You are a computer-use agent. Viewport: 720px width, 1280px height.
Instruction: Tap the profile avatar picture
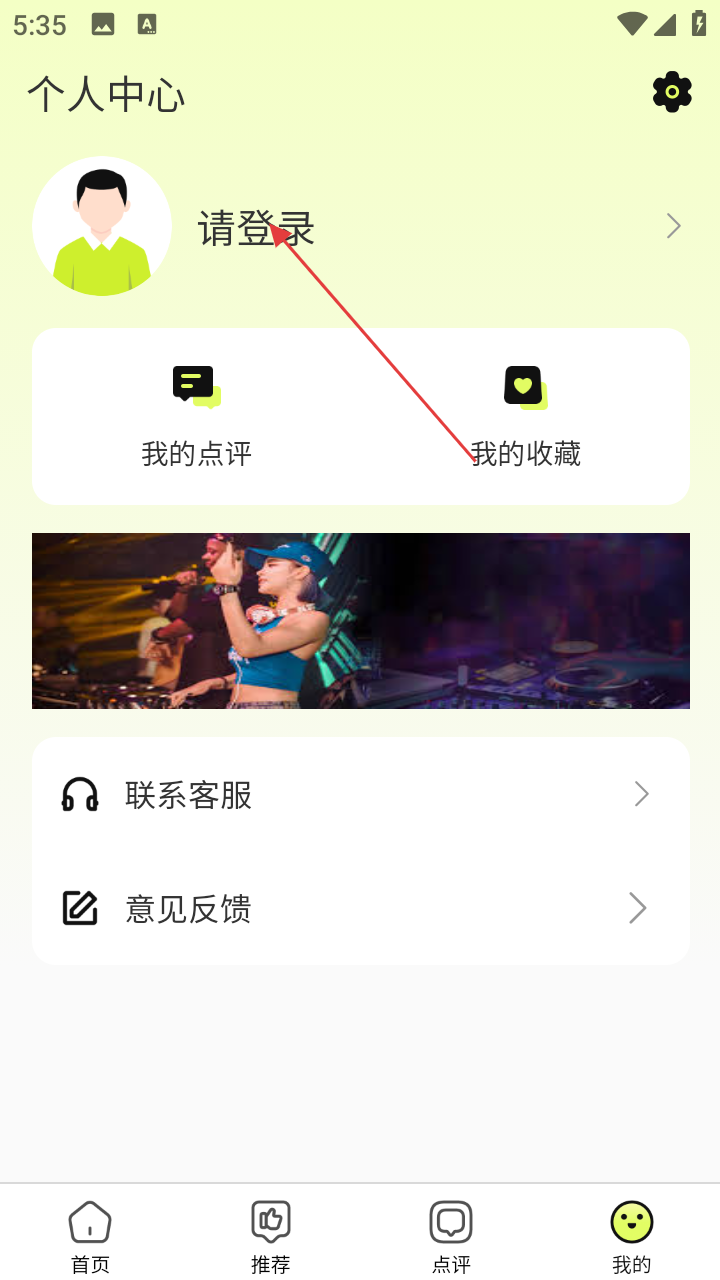(x=101, y=226)
